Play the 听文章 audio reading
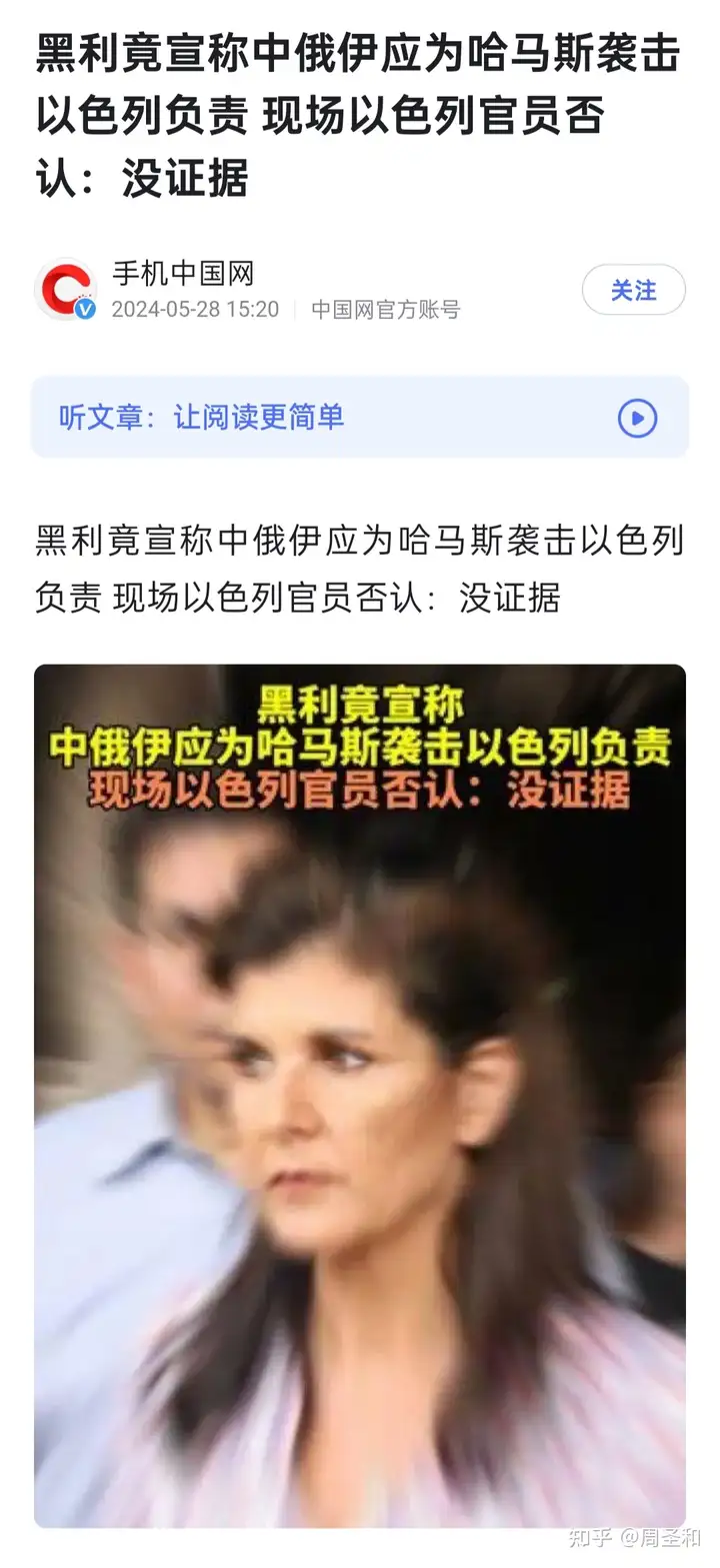Screen dimensions: 720x1568 point(637,418)
